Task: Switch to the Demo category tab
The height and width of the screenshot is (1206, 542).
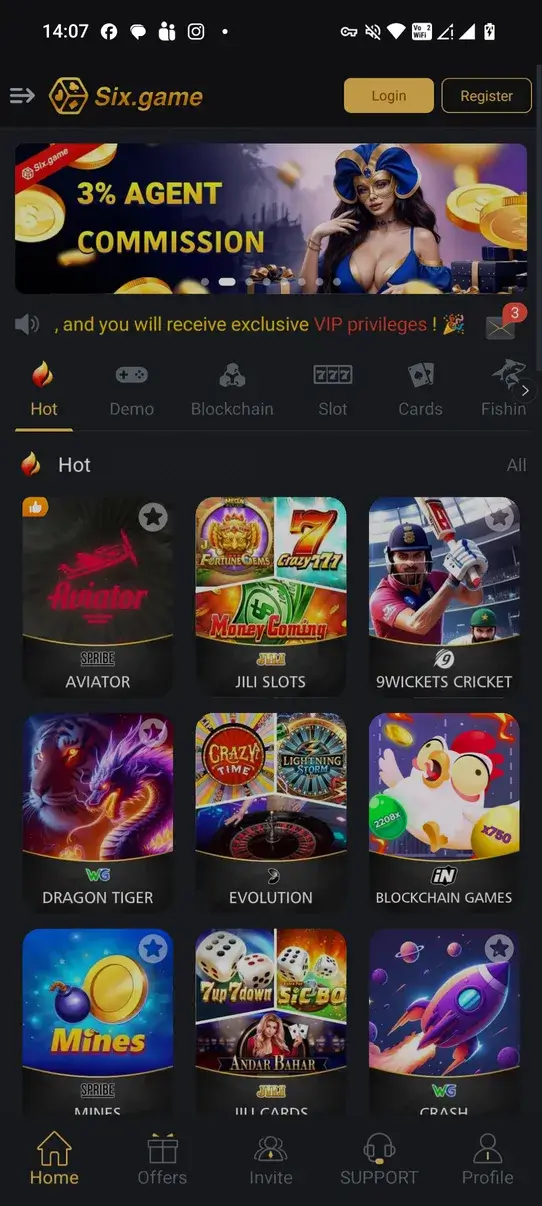Action: [x=132, y=390]
